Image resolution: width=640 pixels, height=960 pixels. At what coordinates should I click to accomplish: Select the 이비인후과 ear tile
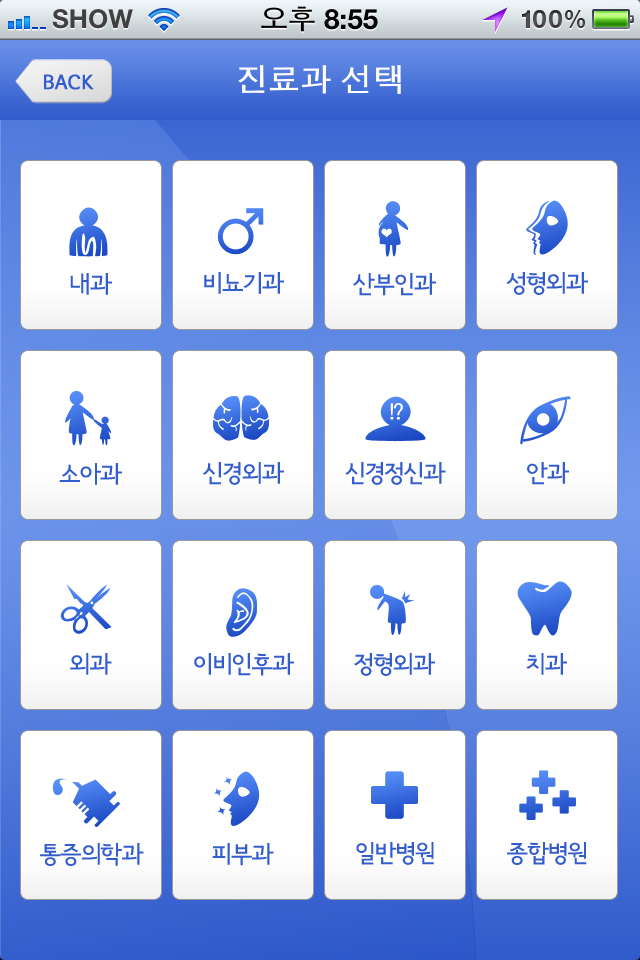(243, 625)
